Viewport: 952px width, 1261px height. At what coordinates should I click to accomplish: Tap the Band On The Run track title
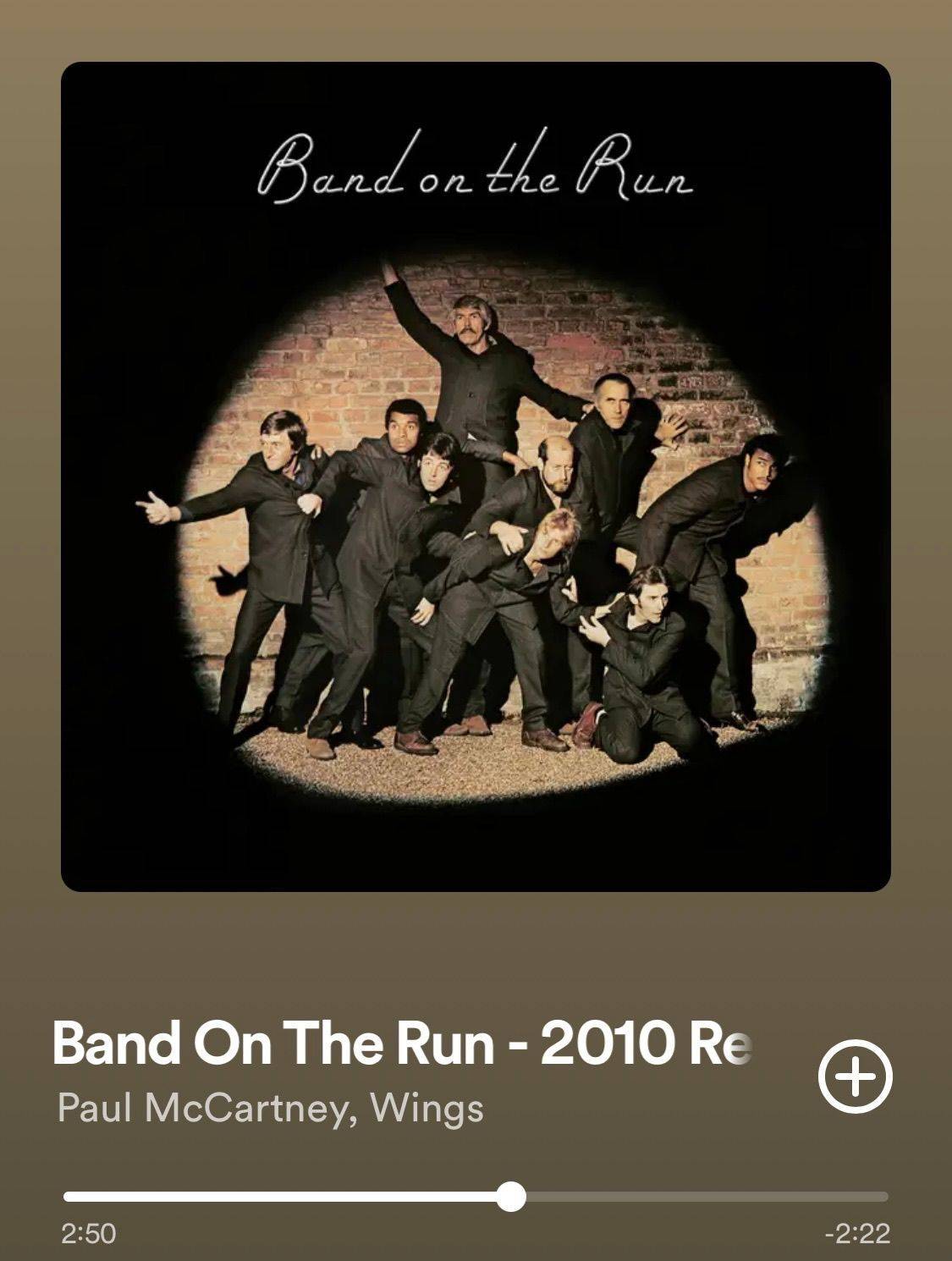(401, 1044)
